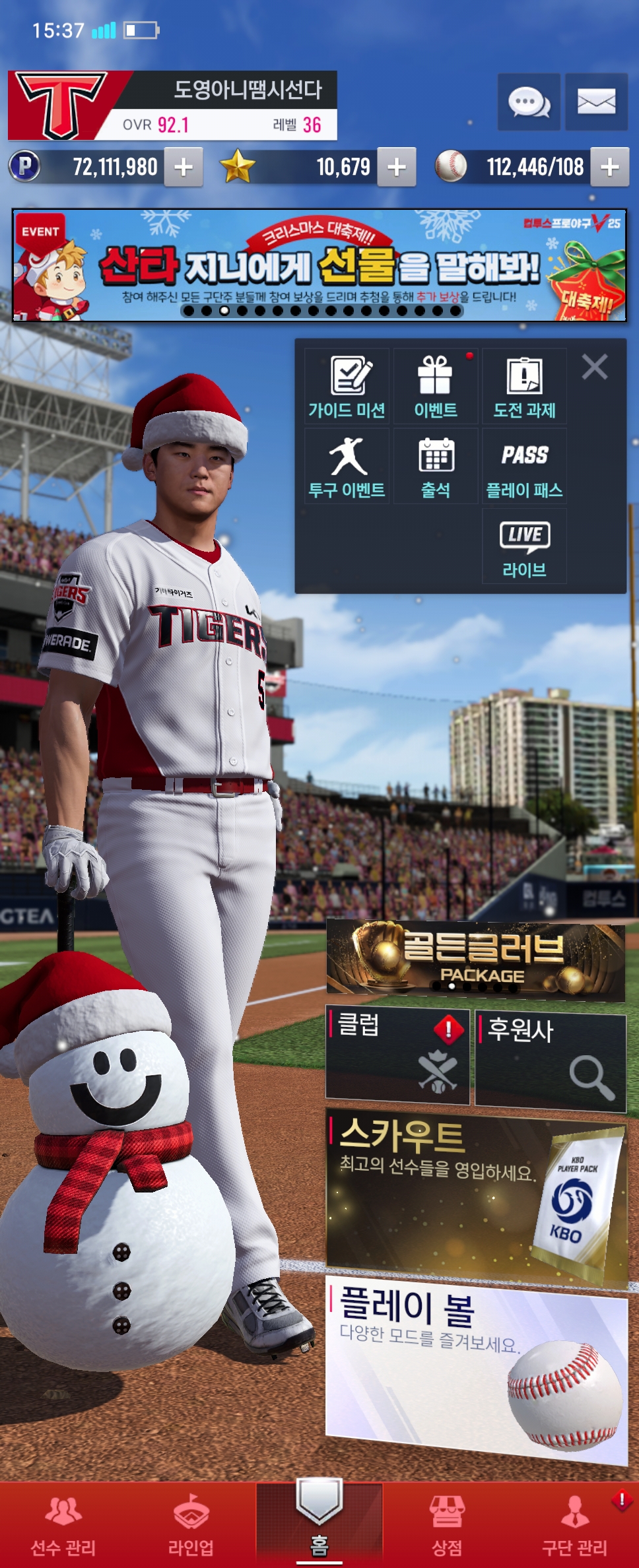
Task: Close the quick menu panel
Action: pyautogui.click(x=595, y=366)
